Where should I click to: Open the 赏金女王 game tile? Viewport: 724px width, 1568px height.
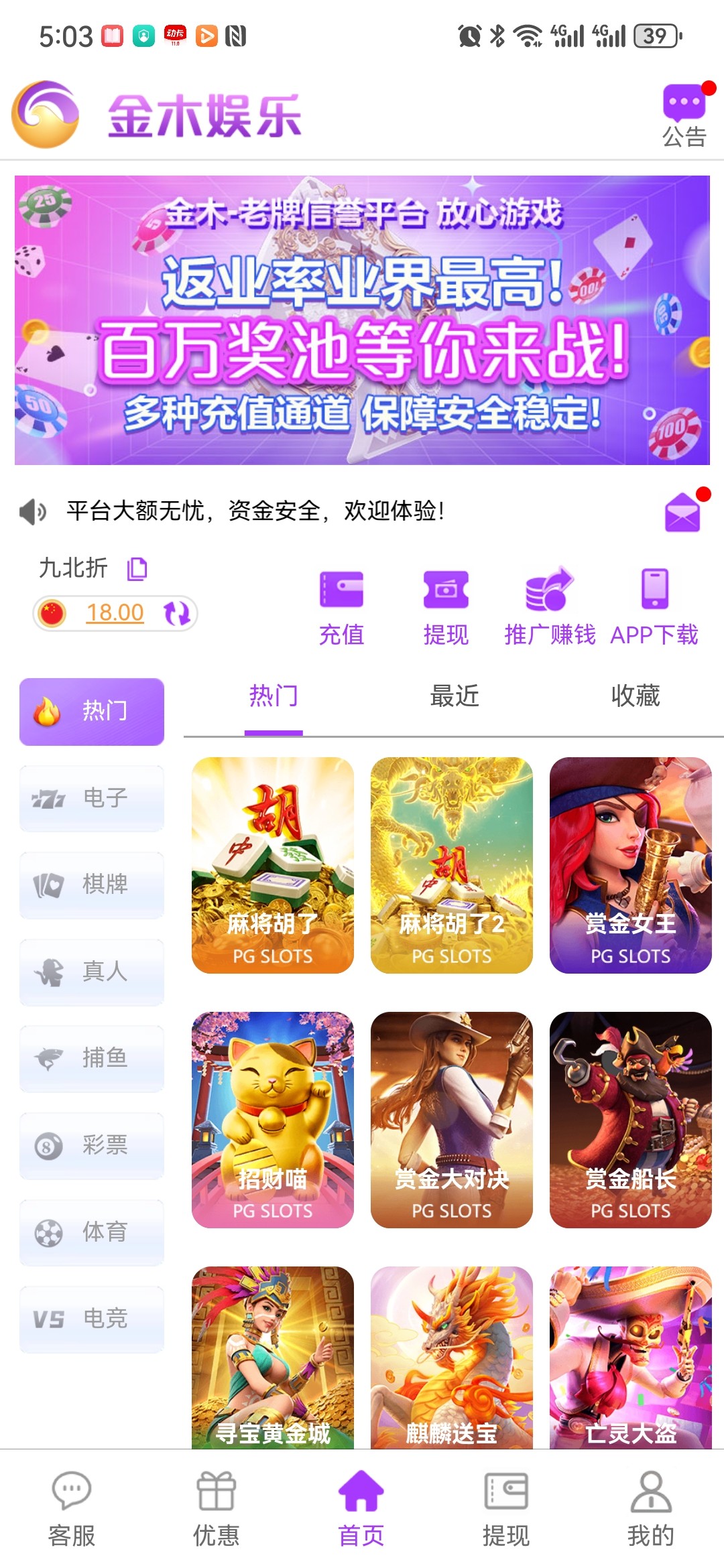630,864
